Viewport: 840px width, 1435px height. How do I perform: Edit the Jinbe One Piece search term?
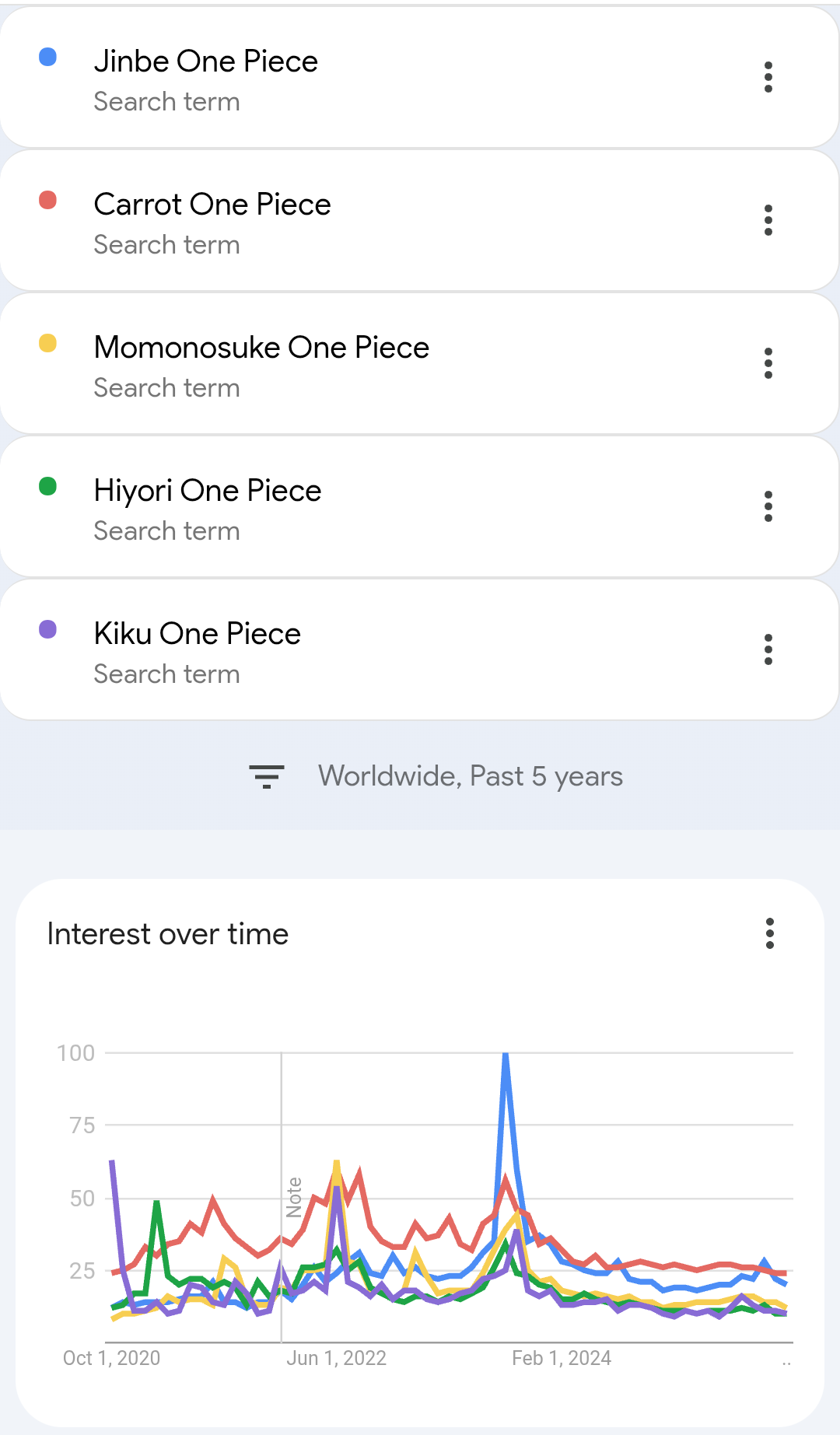[x=206, y=61]
